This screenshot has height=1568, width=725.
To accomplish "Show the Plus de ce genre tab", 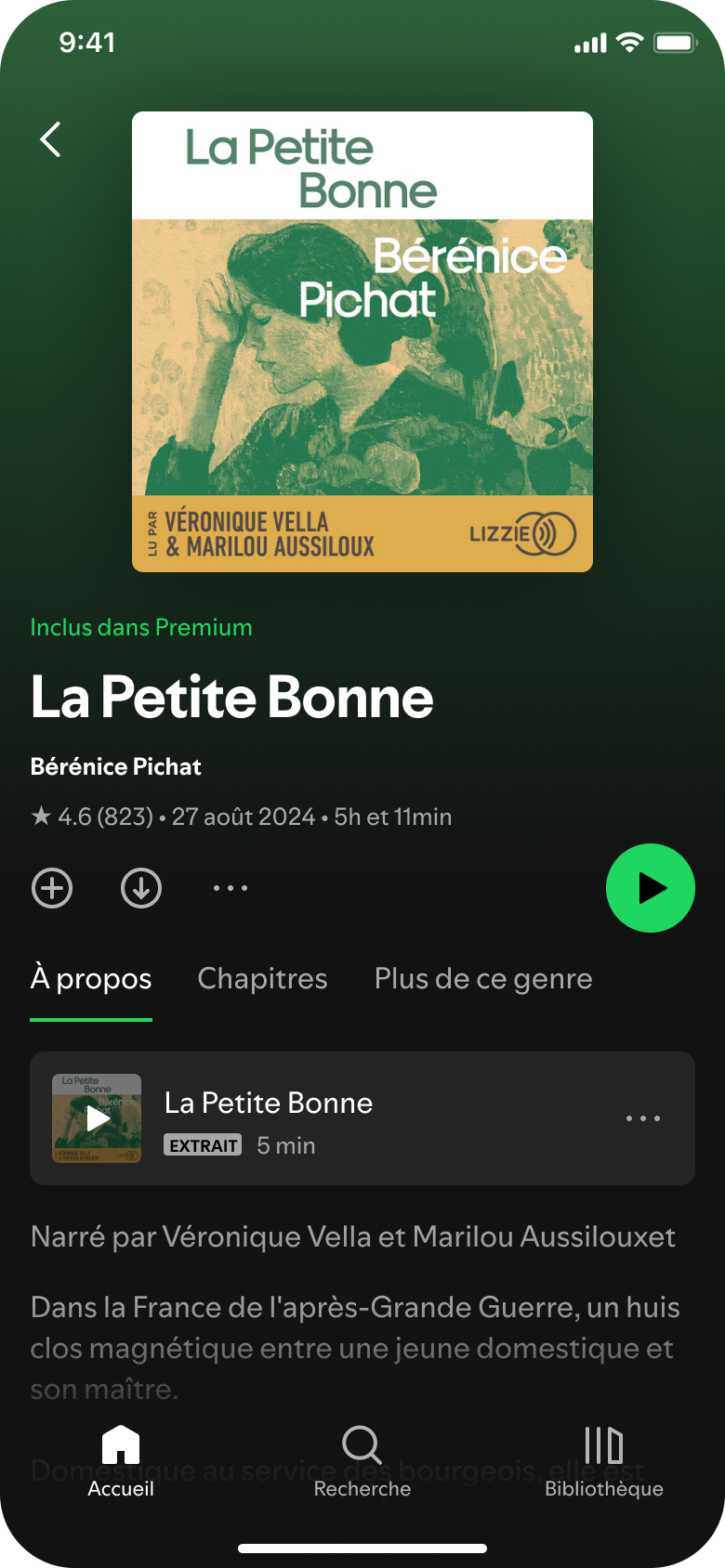I will [x=483, y=979].
